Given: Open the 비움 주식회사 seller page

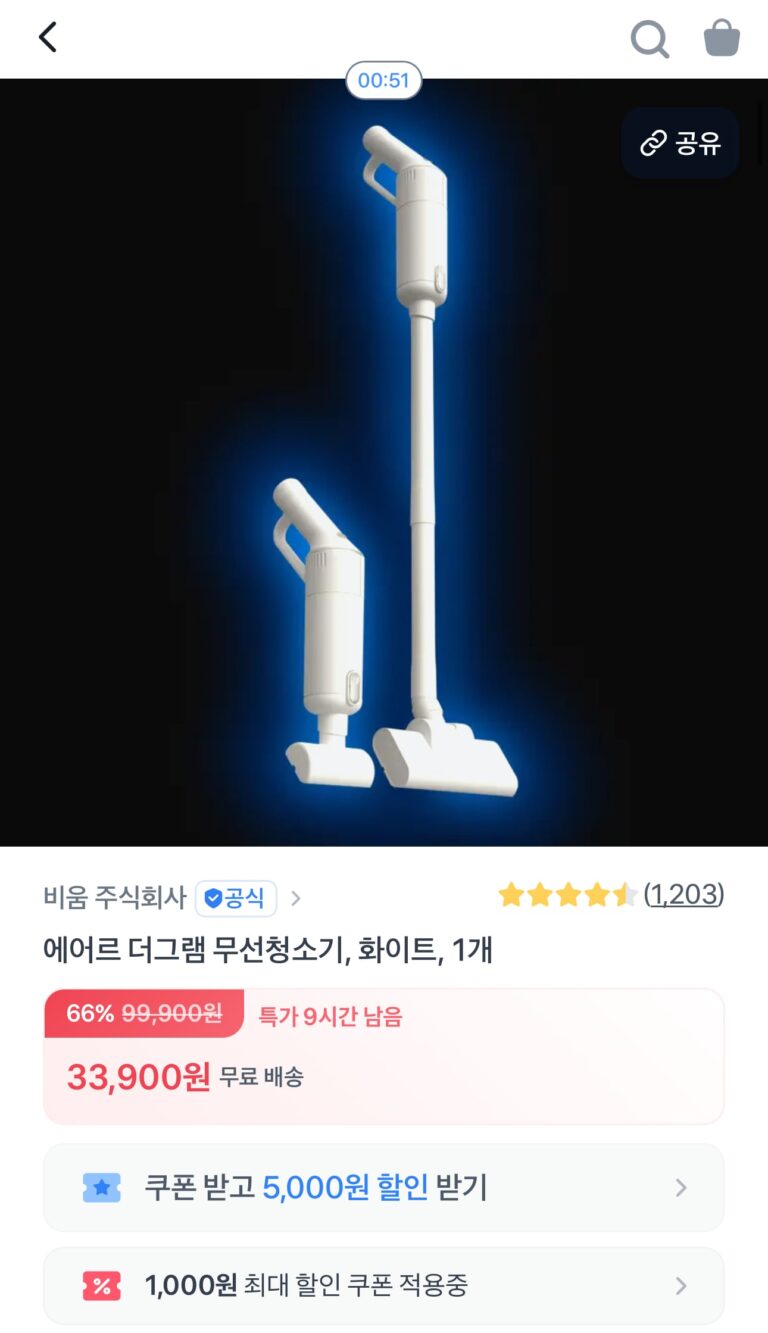Looking at the screenshot, I should (x=115, y=898).
